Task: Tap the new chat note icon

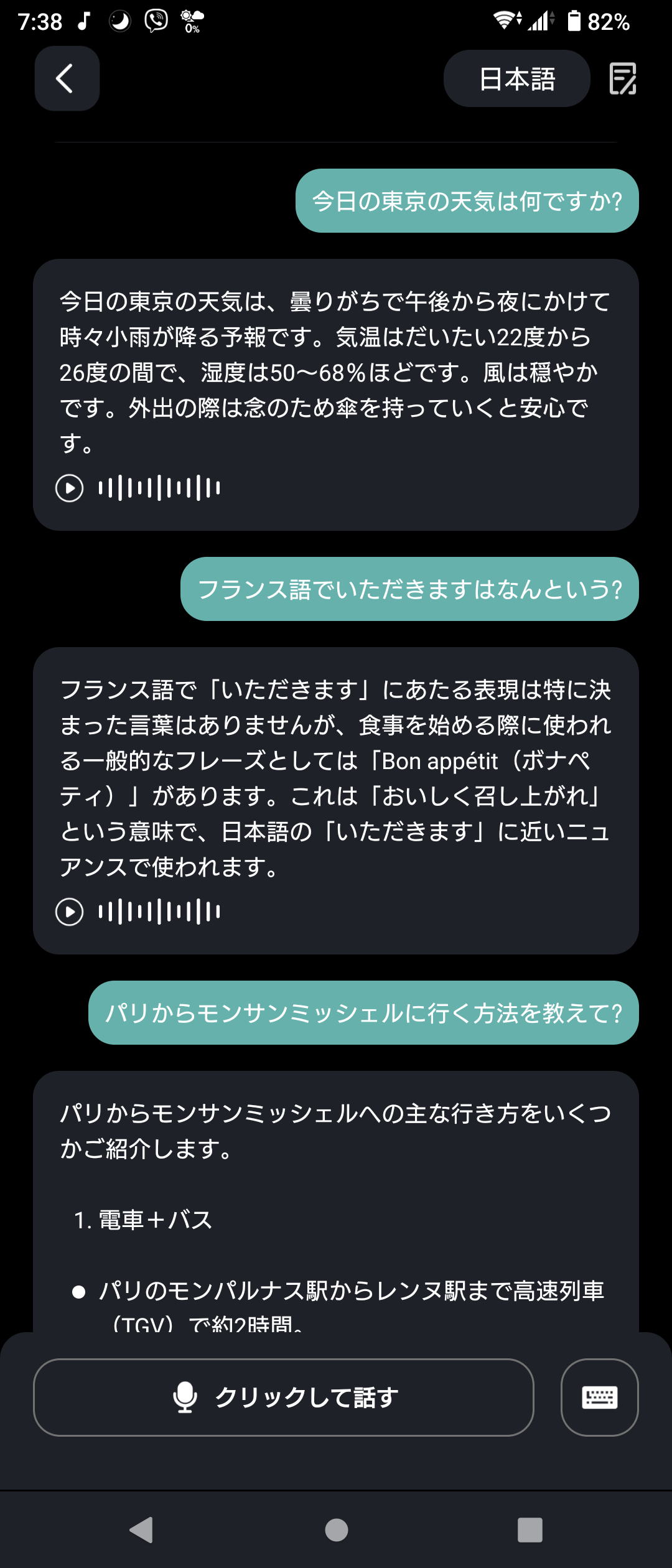Action: 622,79
